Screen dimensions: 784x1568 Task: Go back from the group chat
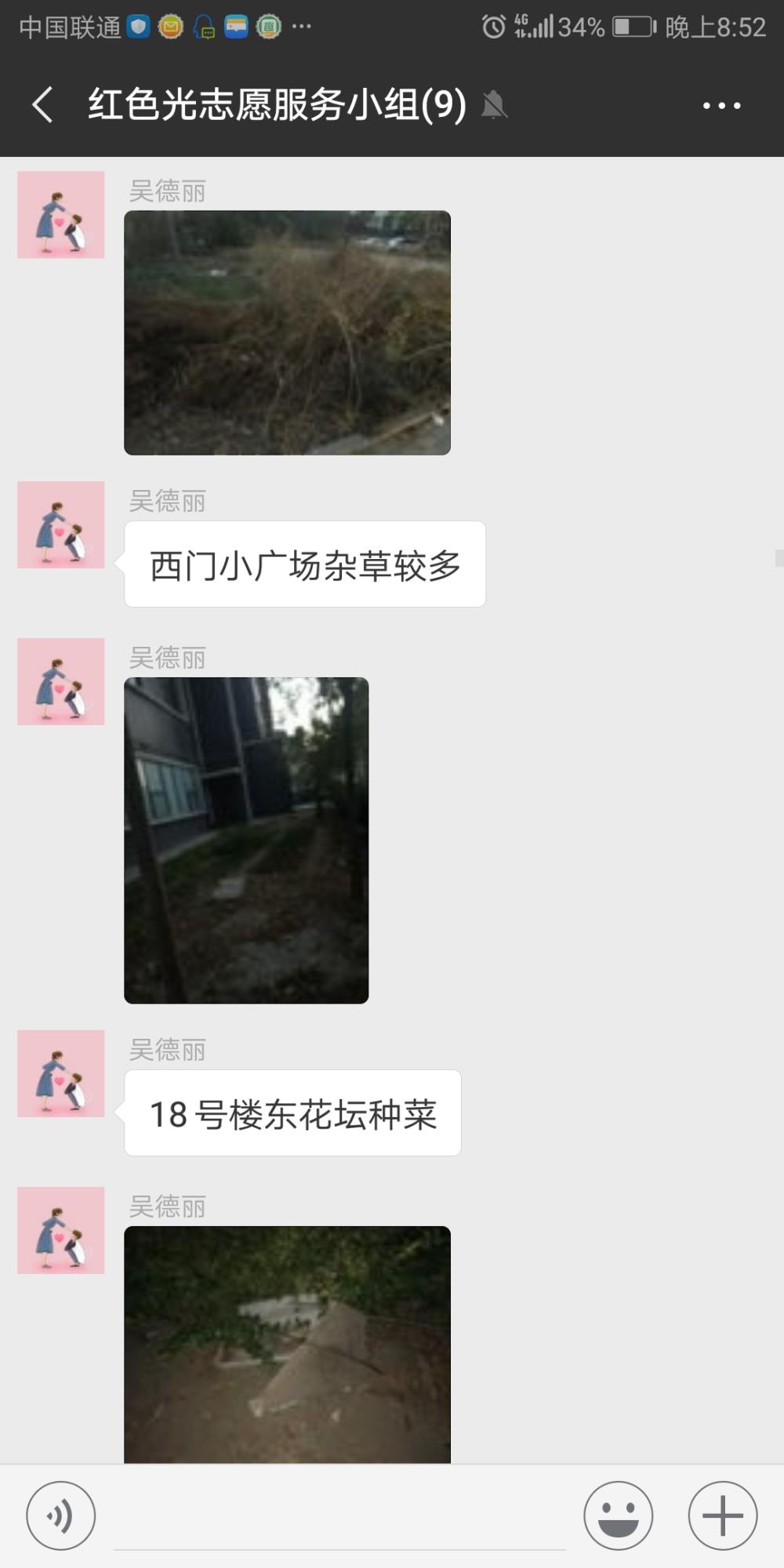pos(43,105)
